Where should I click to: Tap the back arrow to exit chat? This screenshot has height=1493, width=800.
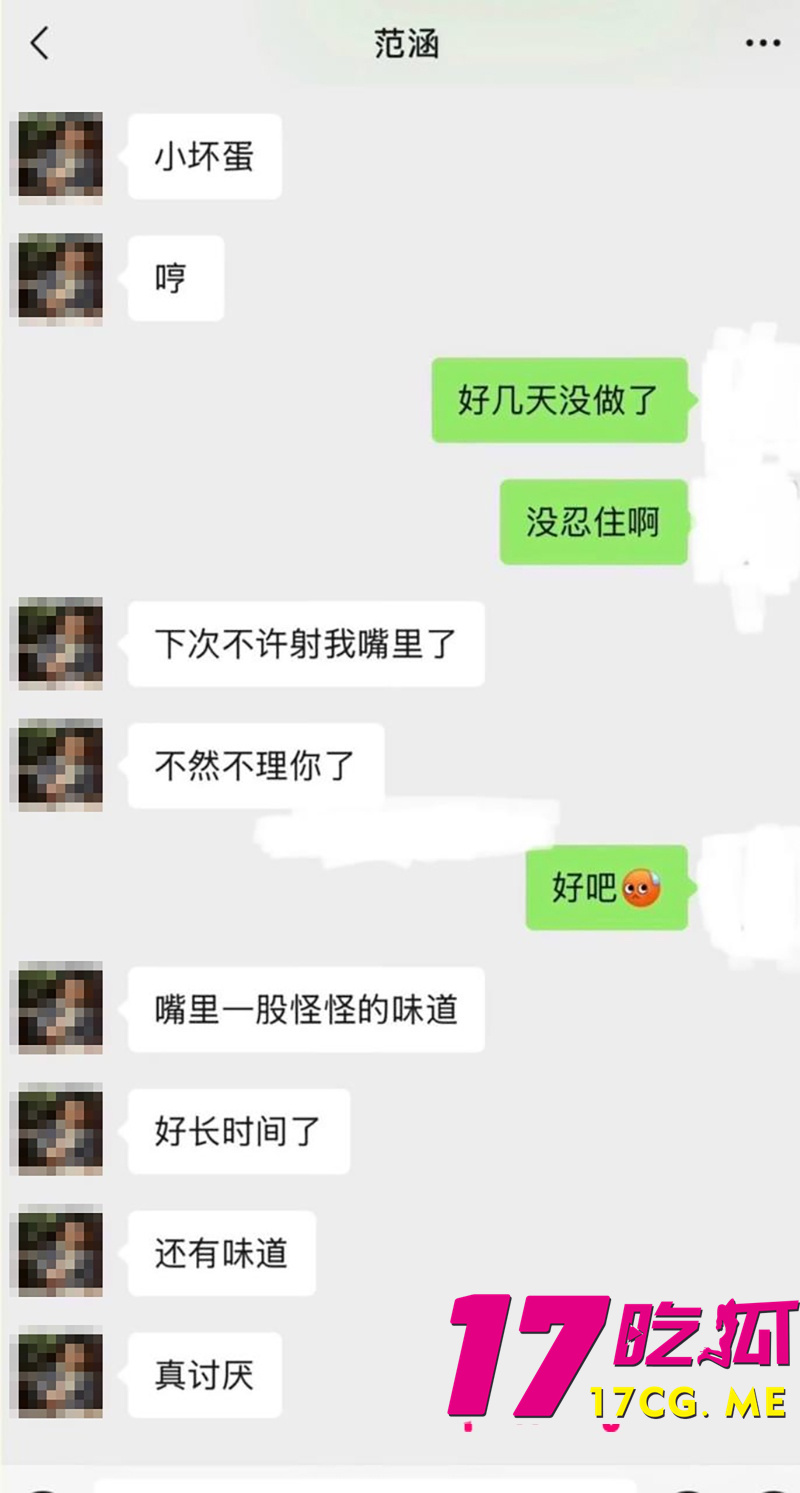(x=38, y=45)
